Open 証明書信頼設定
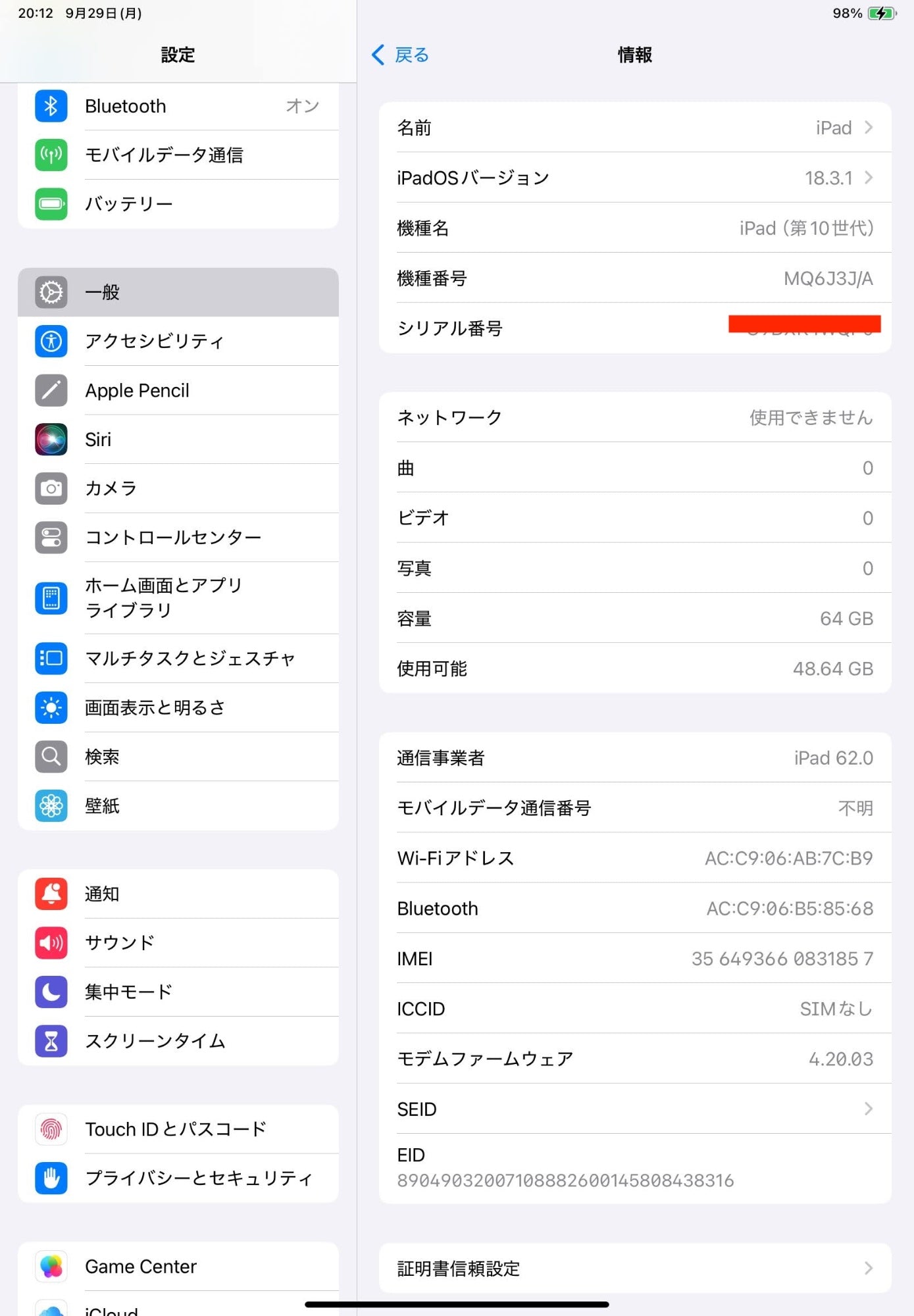The image size is (914, 1316). (634, 1268)
